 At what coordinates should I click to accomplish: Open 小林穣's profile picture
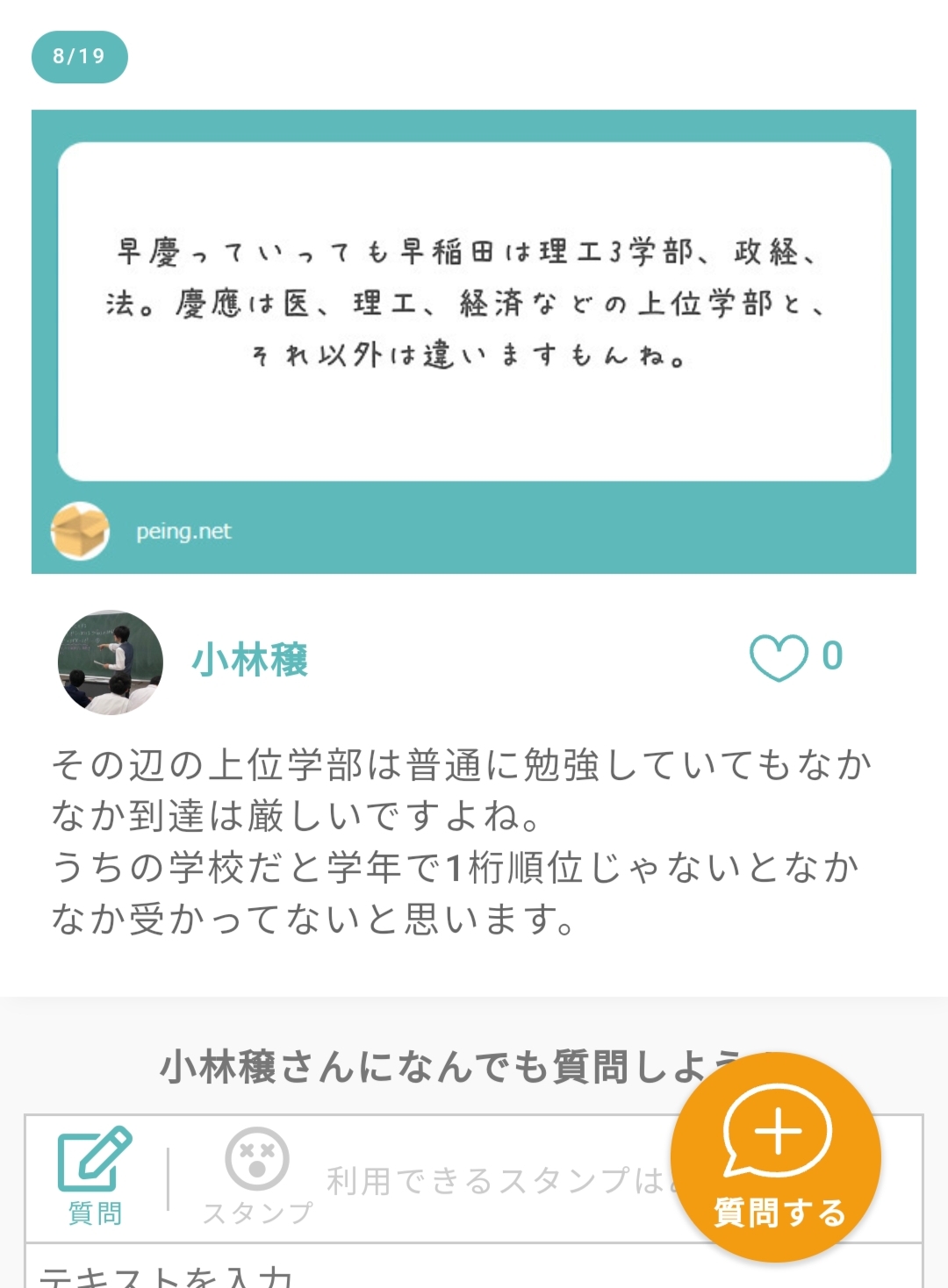pyautogui.click(x=111, y=662)
